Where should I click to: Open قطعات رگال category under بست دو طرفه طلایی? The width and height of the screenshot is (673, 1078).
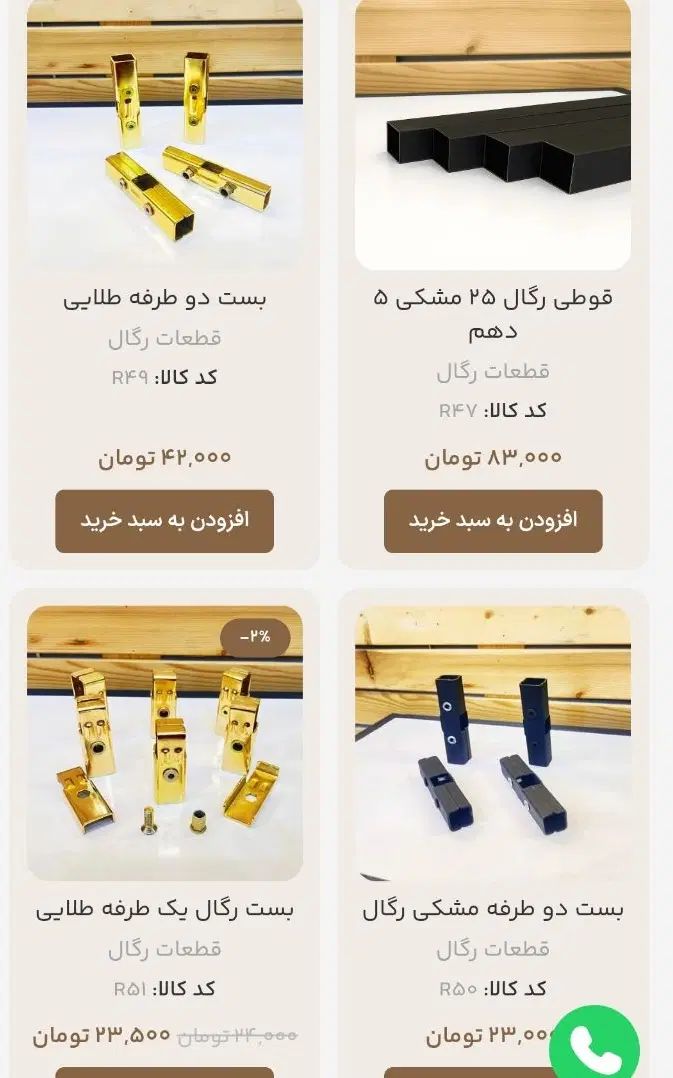click(x=164, y=338)
